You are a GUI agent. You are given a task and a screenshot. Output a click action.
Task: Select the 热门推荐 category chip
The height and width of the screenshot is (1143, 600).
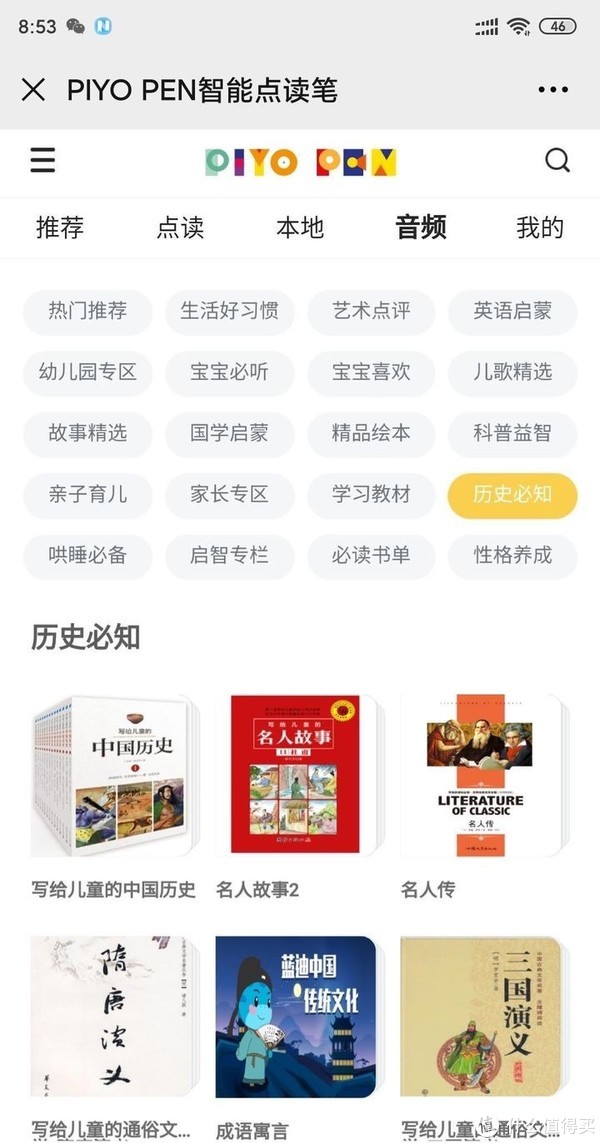87,311
